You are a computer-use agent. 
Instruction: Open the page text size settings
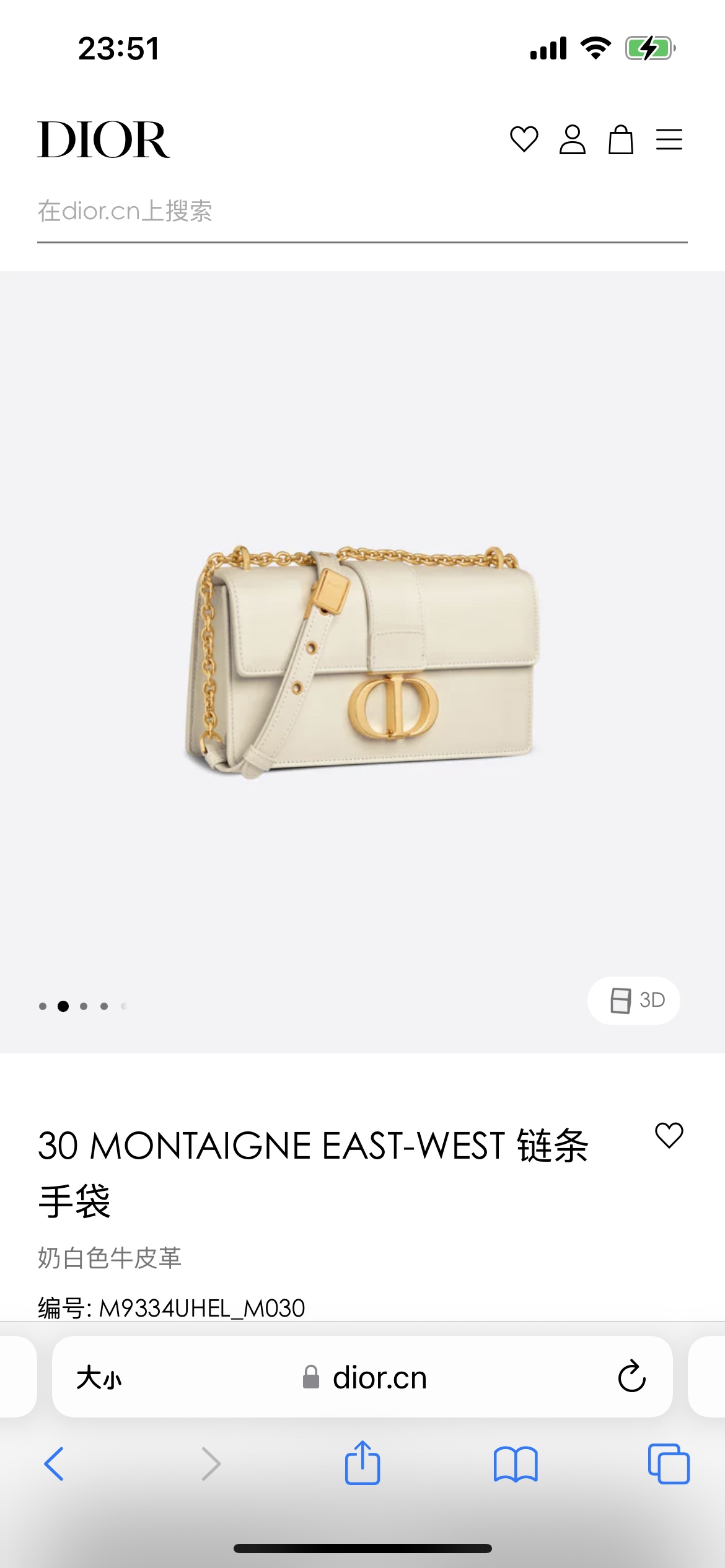99,1378
